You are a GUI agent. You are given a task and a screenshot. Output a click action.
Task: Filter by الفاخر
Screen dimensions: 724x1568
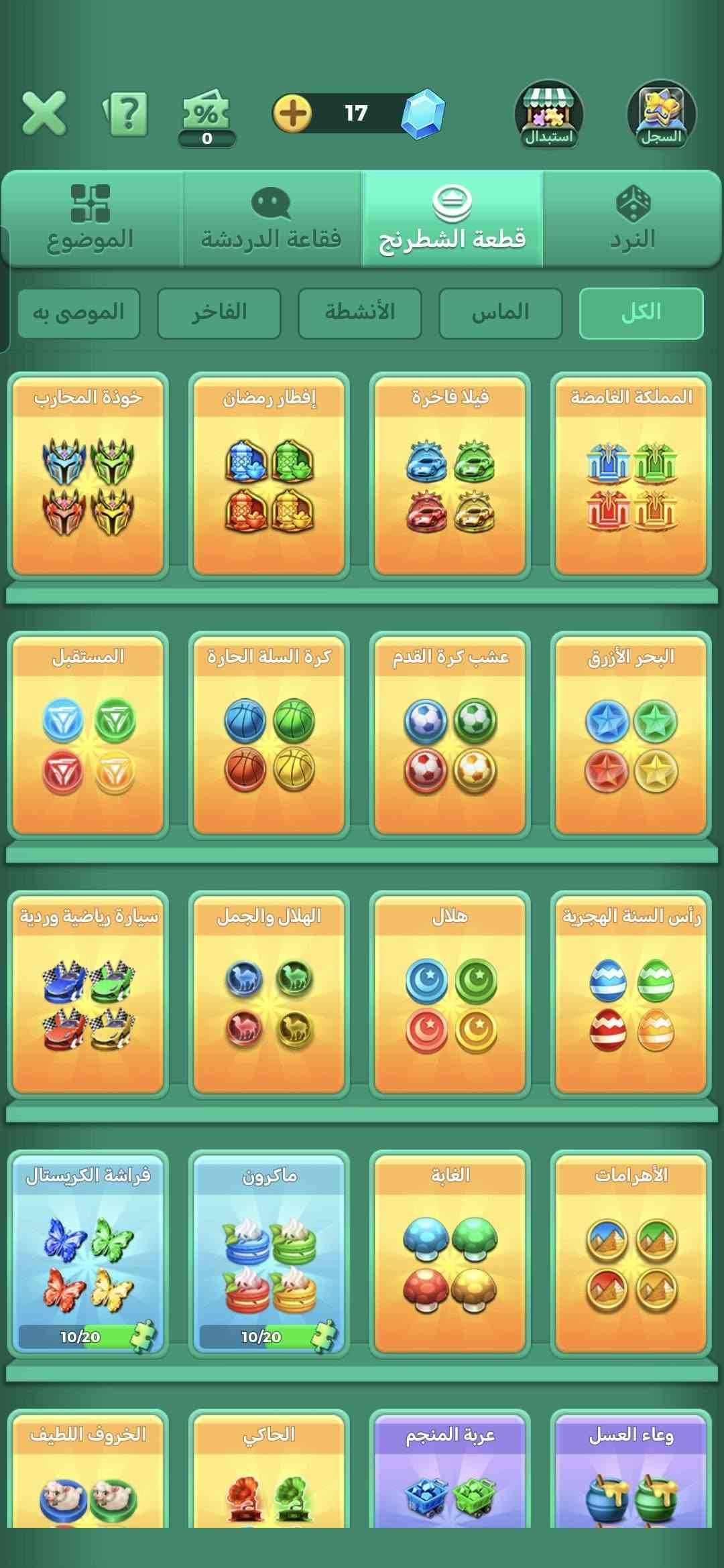219,313
